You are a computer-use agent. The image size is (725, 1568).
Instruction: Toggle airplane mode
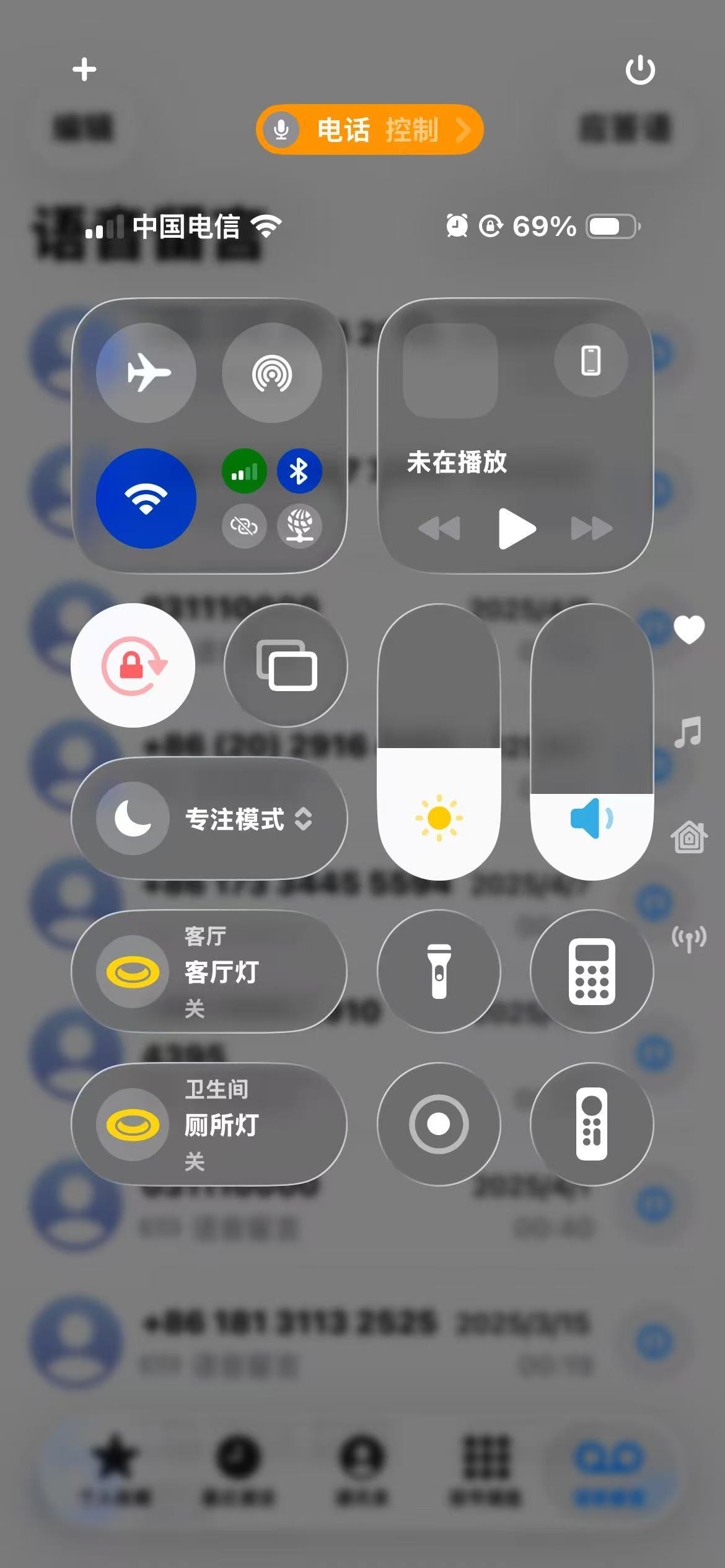click(146, 373)
